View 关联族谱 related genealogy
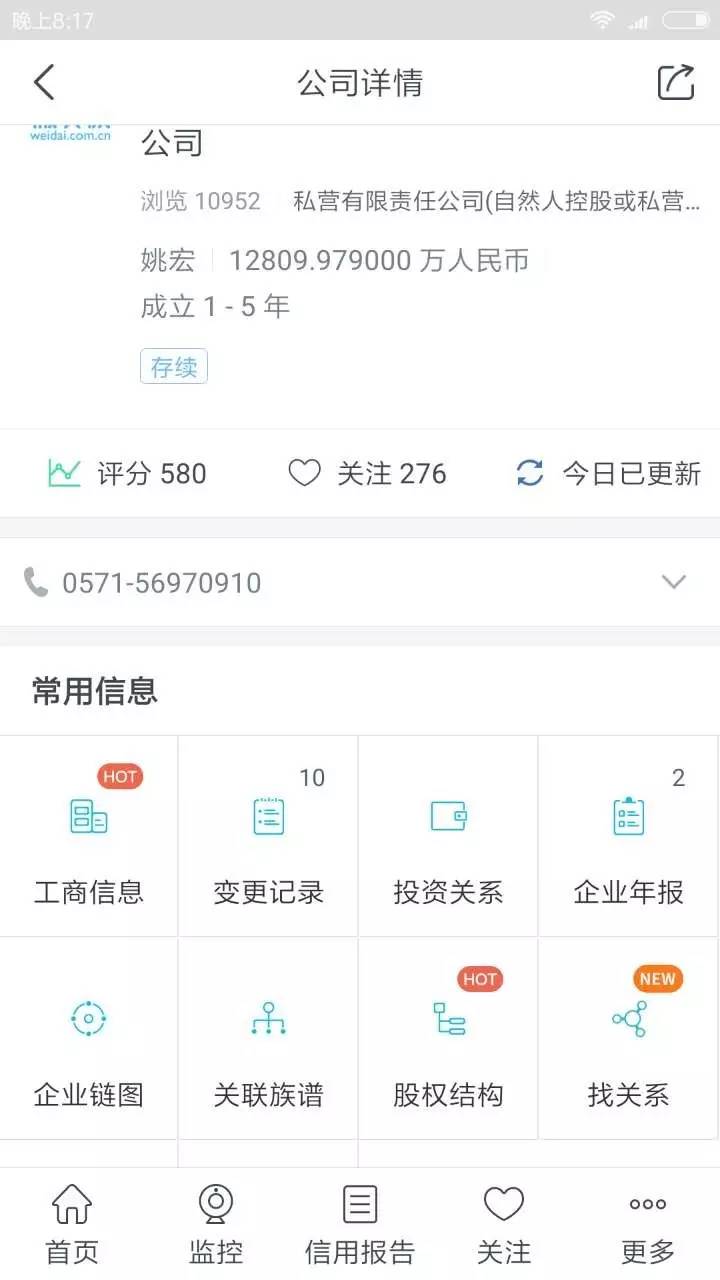The image size is (720, 1280). pyautogui.click(x=268, y=1040)
